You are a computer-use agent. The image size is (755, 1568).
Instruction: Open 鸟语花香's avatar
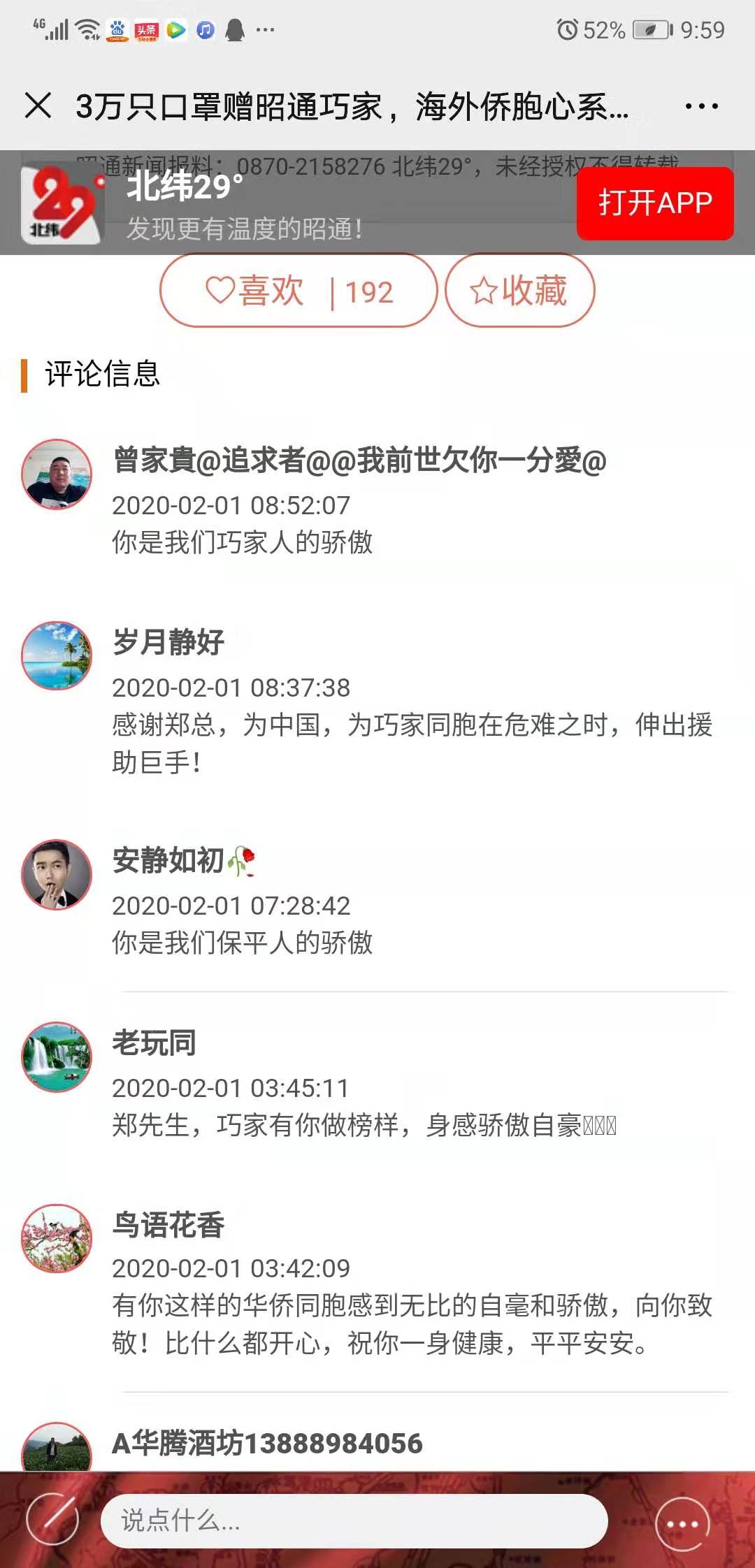coord(57,1238)
